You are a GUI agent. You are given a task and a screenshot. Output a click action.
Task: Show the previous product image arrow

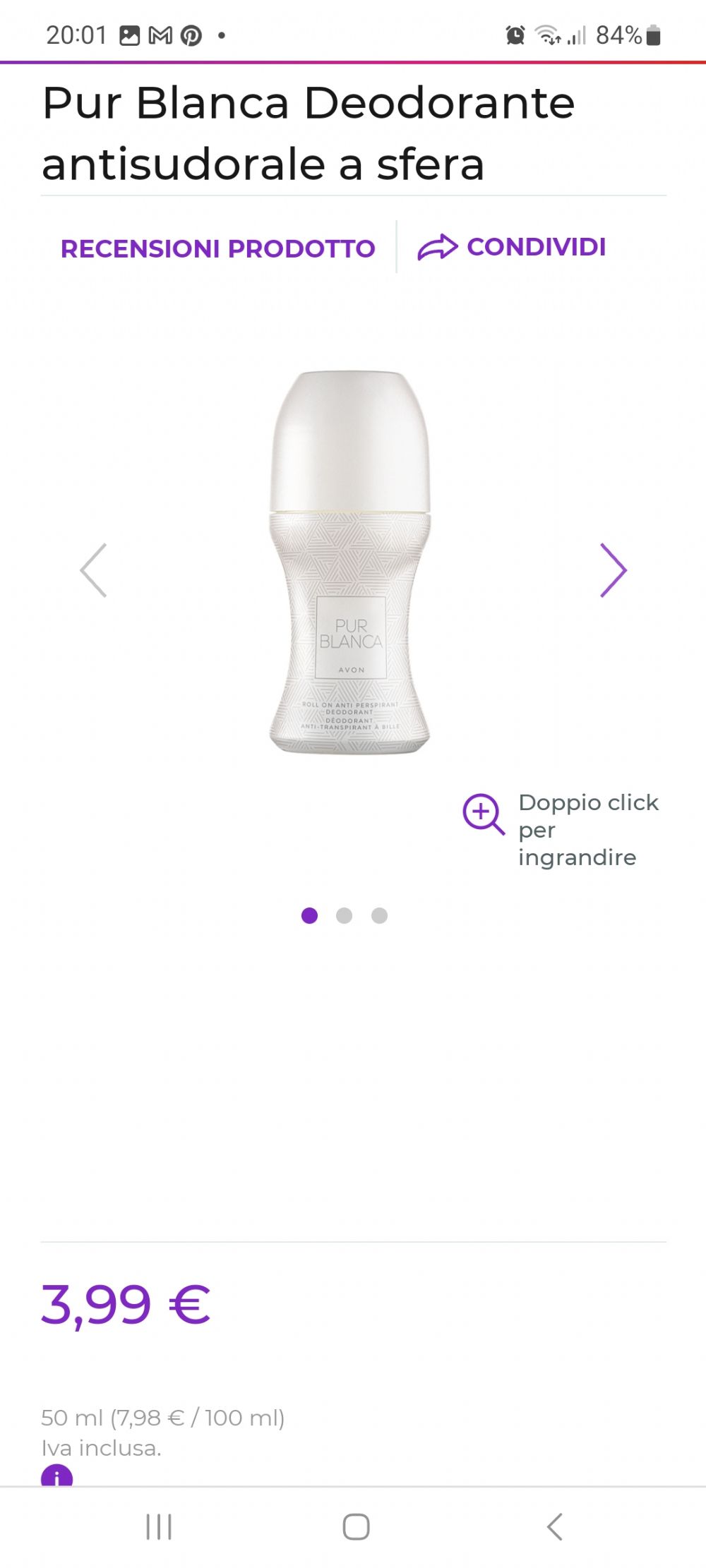pyautogui.click(x=93, y=570)
